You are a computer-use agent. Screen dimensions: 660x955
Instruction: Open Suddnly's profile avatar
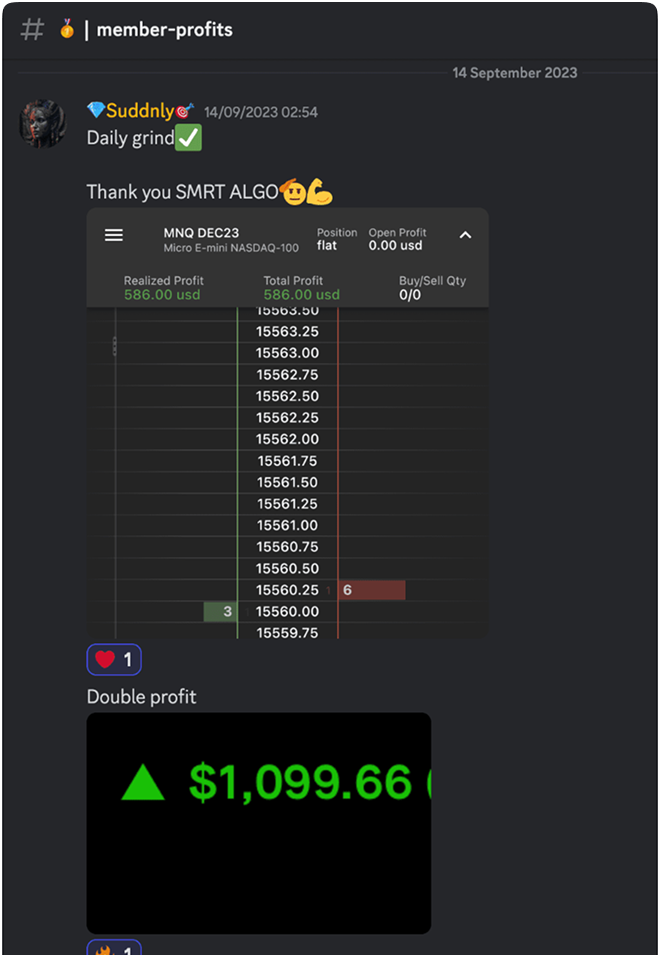(44, 123)
